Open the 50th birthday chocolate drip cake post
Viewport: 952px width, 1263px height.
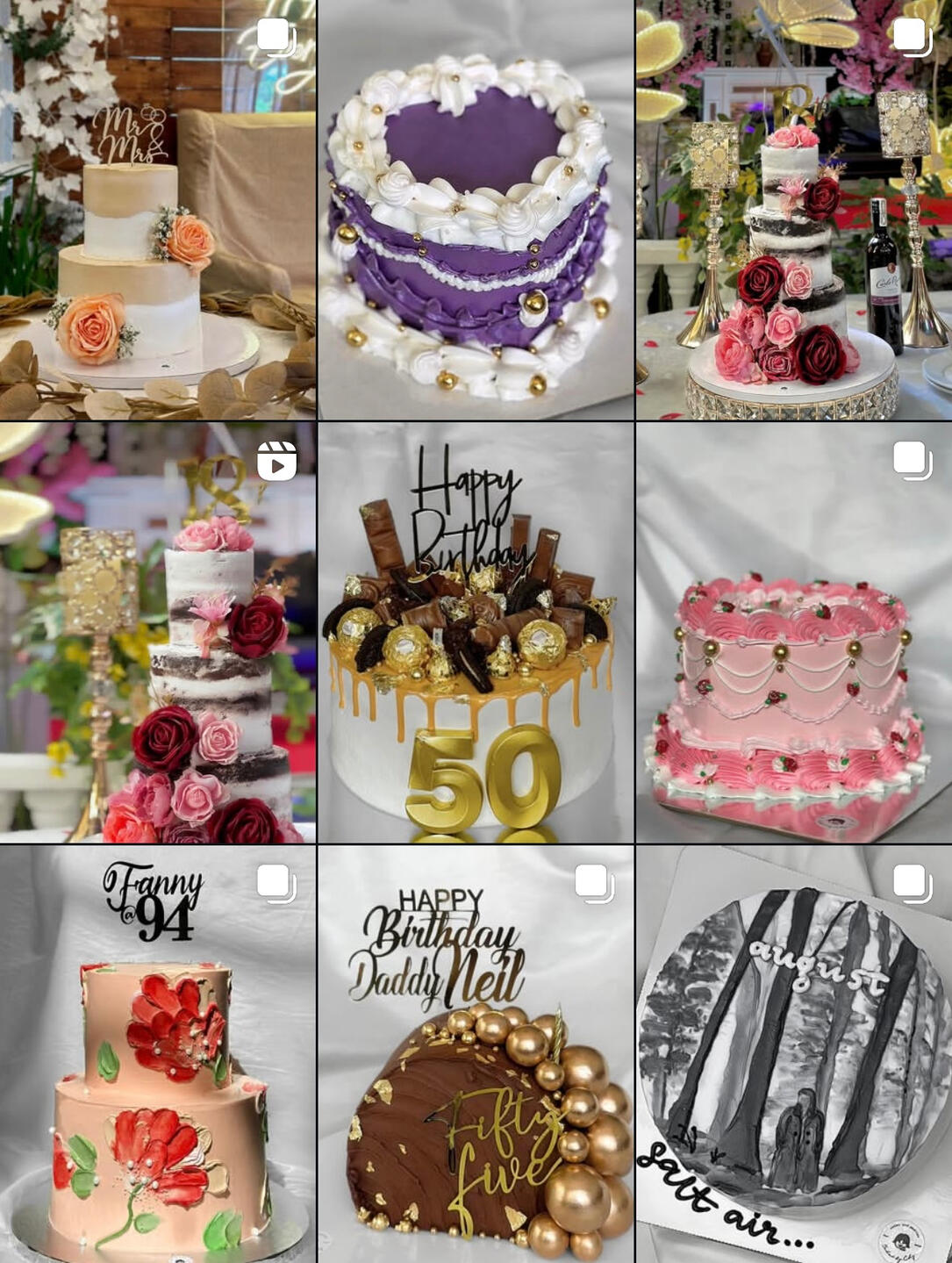(x=476, y=634)
